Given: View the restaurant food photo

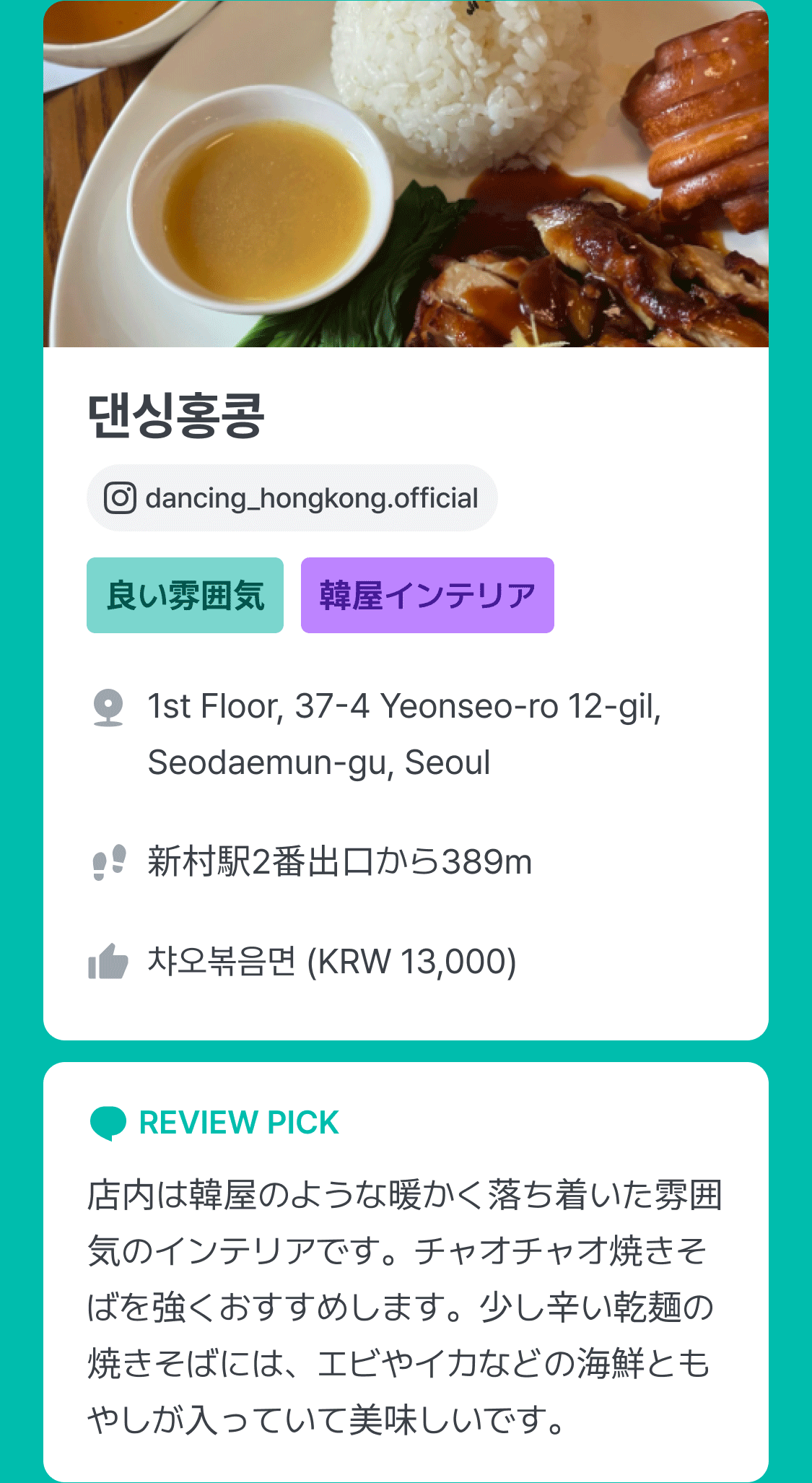Looking at the screenshot, I should click(x=406, y=174).
